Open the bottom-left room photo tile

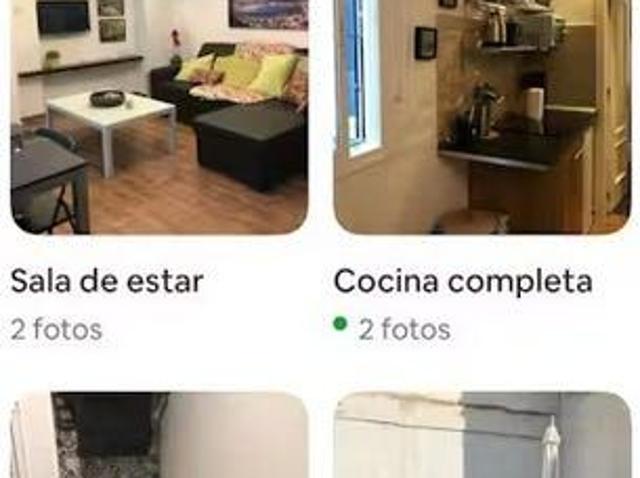(159, 436)
